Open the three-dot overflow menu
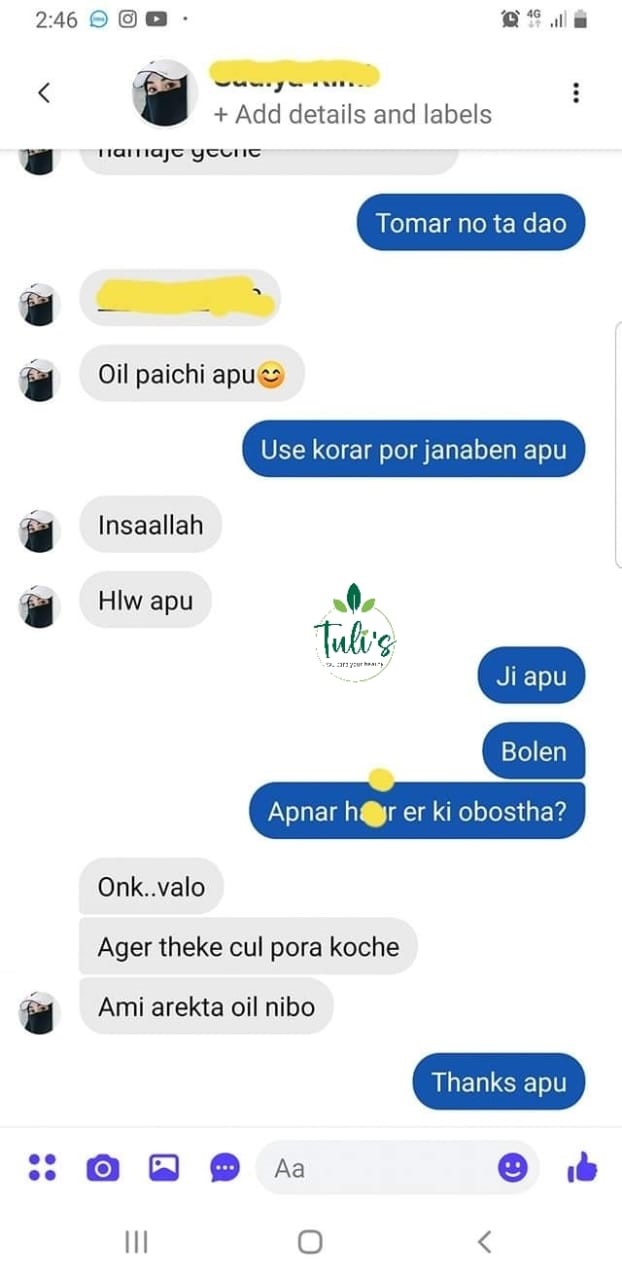The height and width of the screenshot is (1280, 622). coord(575,93)
